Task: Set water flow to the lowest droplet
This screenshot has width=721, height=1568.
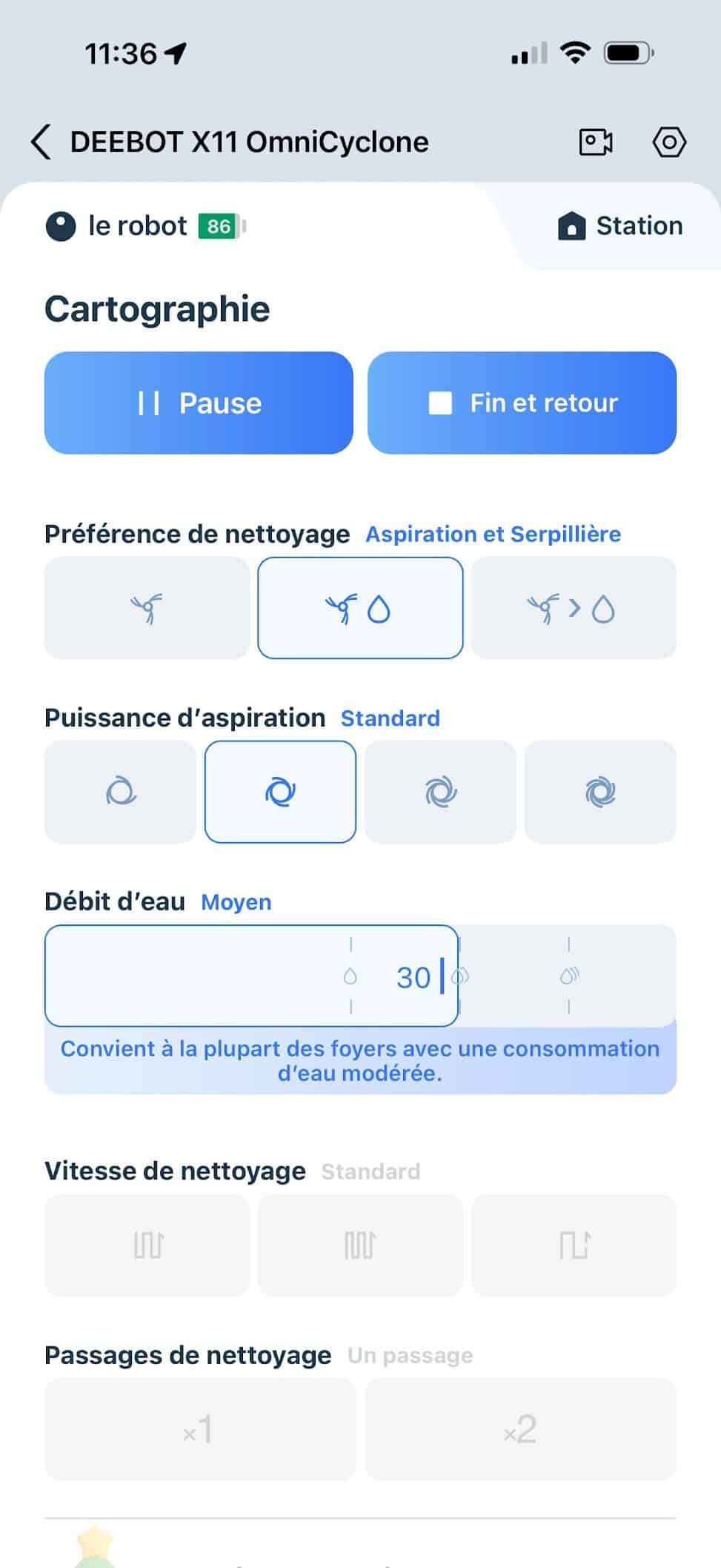Action: pyautogui.click(x=350, y=976)
